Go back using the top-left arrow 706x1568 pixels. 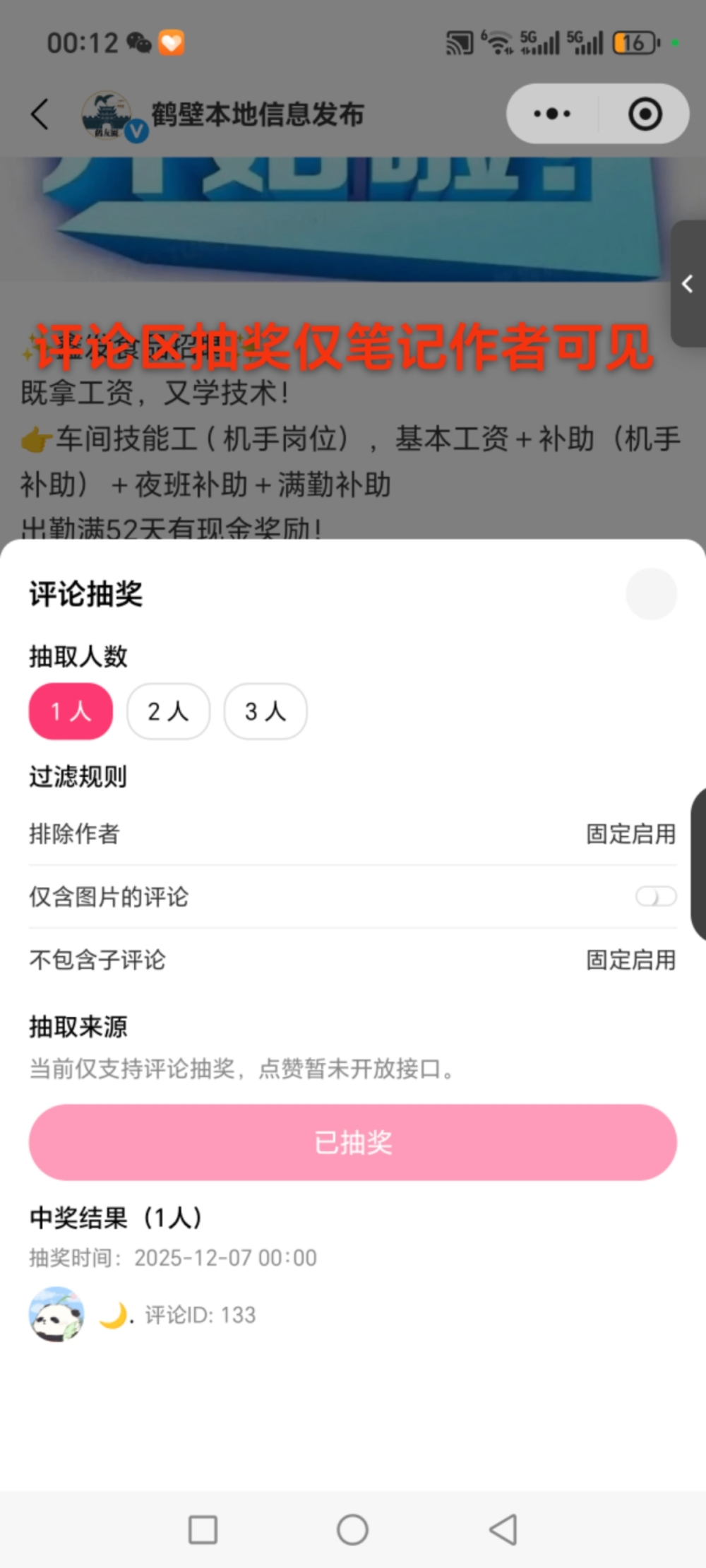[40, 114]
